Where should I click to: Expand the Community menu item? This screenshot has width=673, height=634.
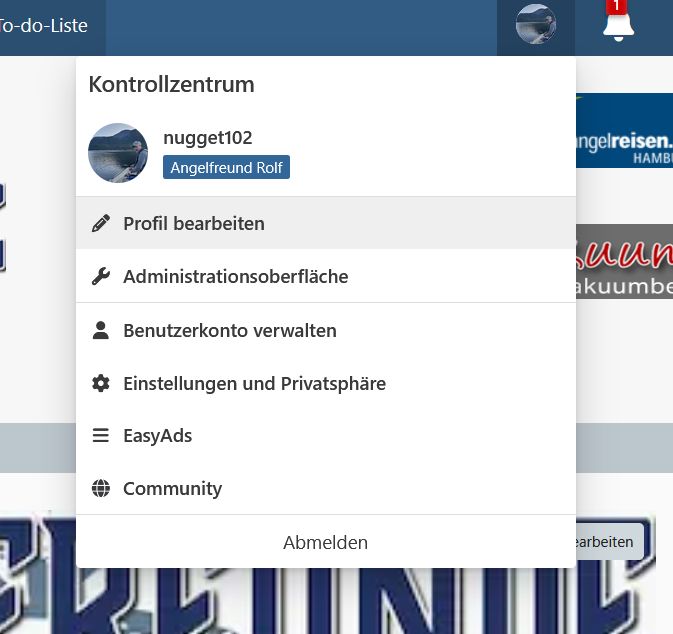(x=172, y=489)
